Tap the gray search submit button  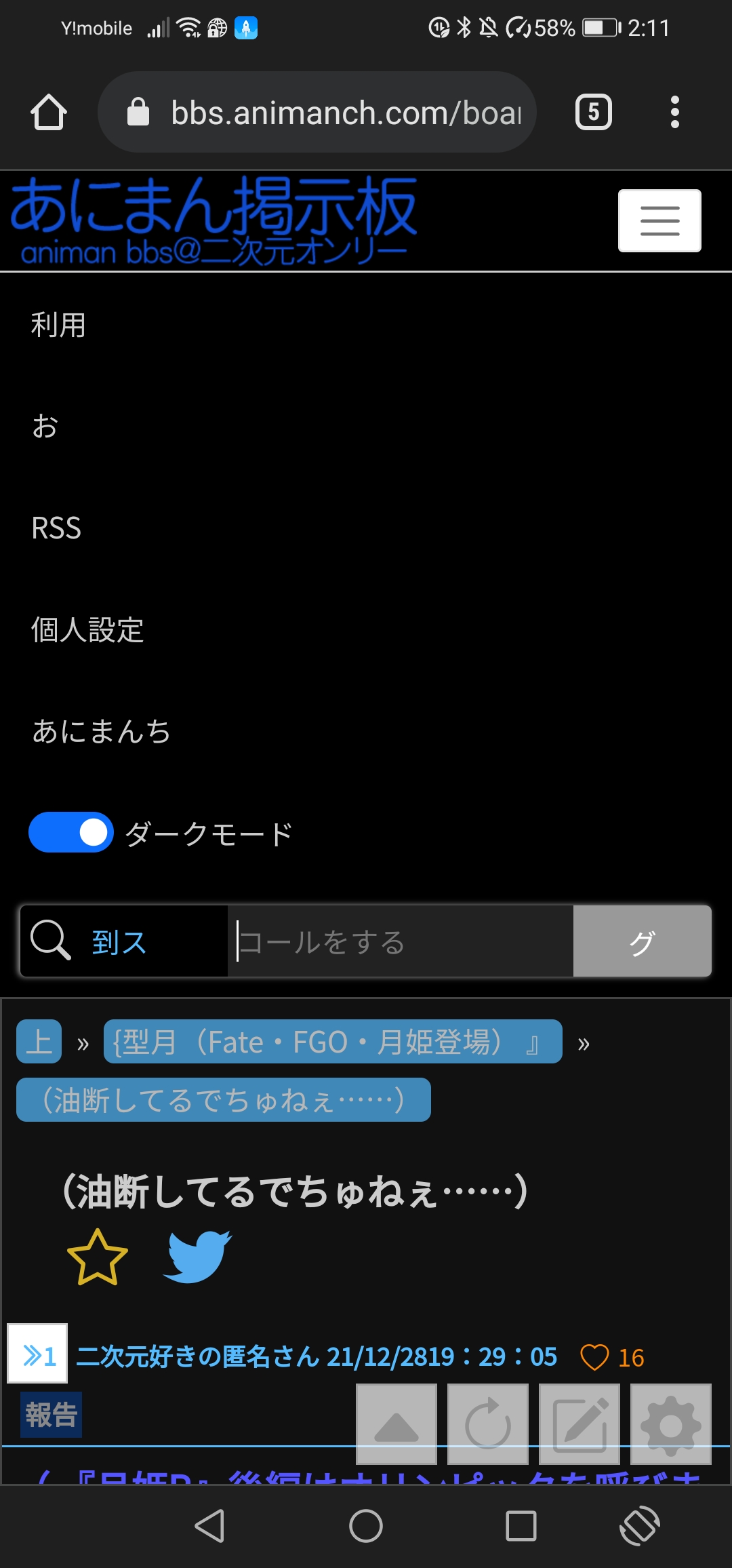[x=642, y=941]
